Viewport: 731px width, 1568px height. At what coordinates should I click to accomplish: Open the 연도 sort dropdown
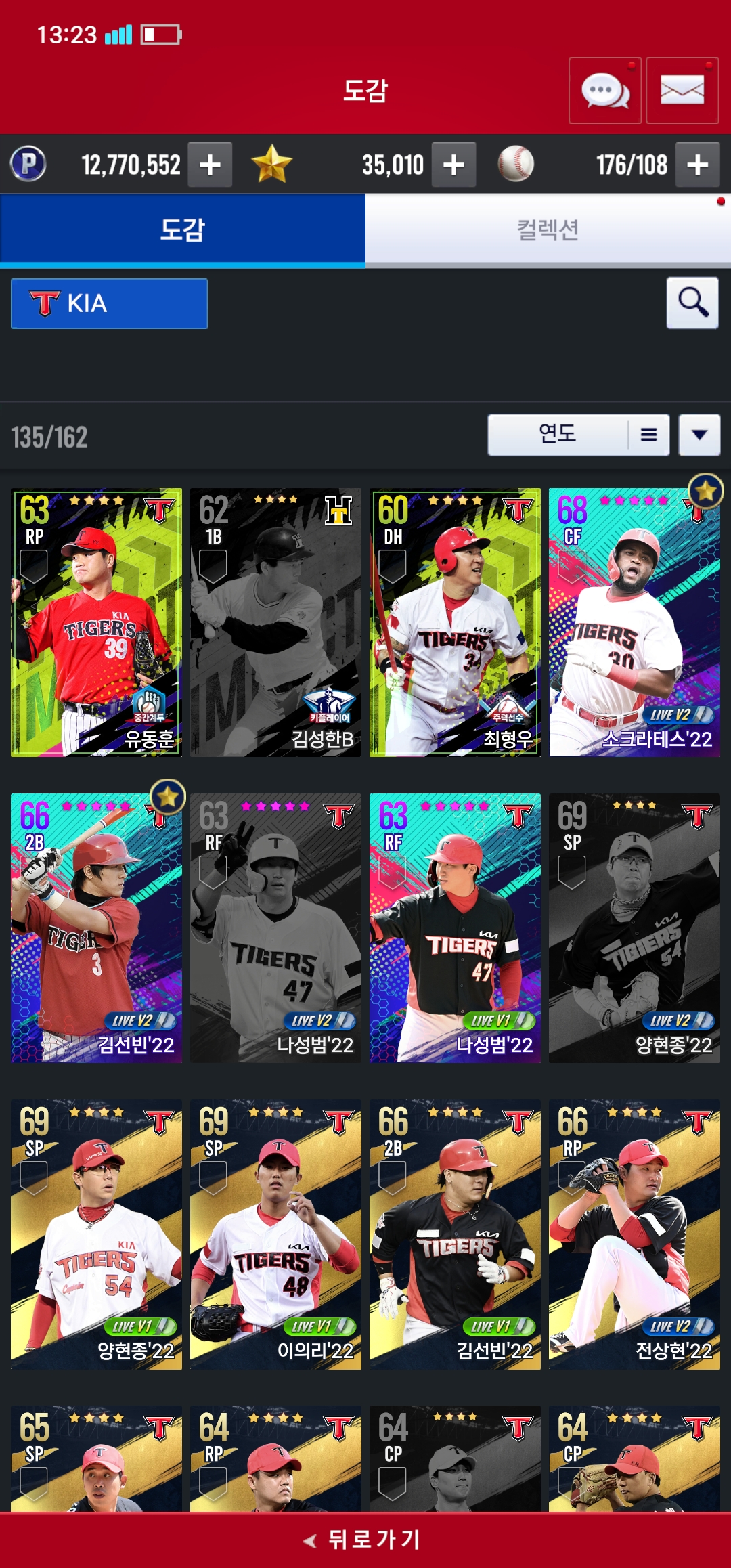point(577,435)
